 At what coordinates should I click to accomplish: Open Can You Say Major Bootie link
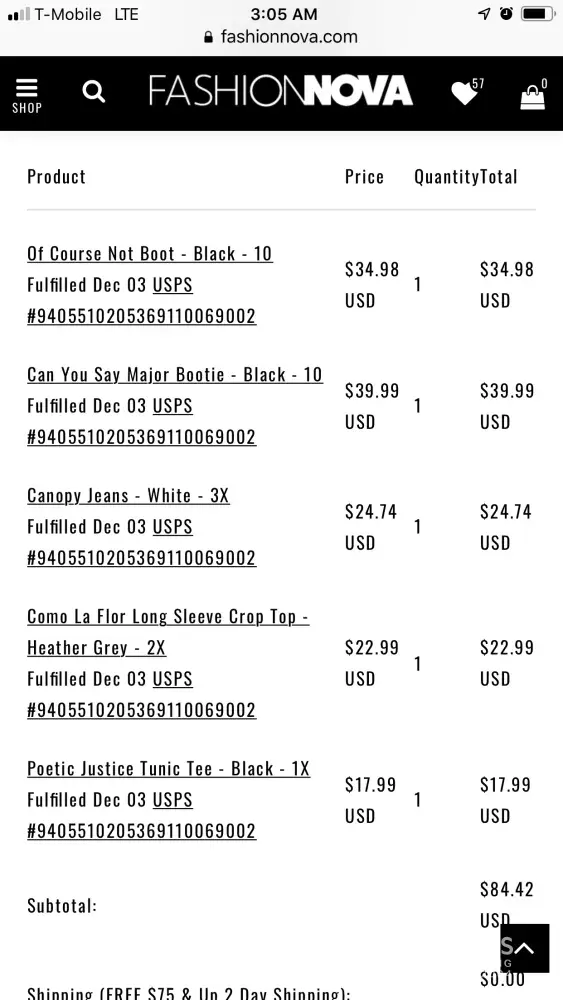pos(175,375)
